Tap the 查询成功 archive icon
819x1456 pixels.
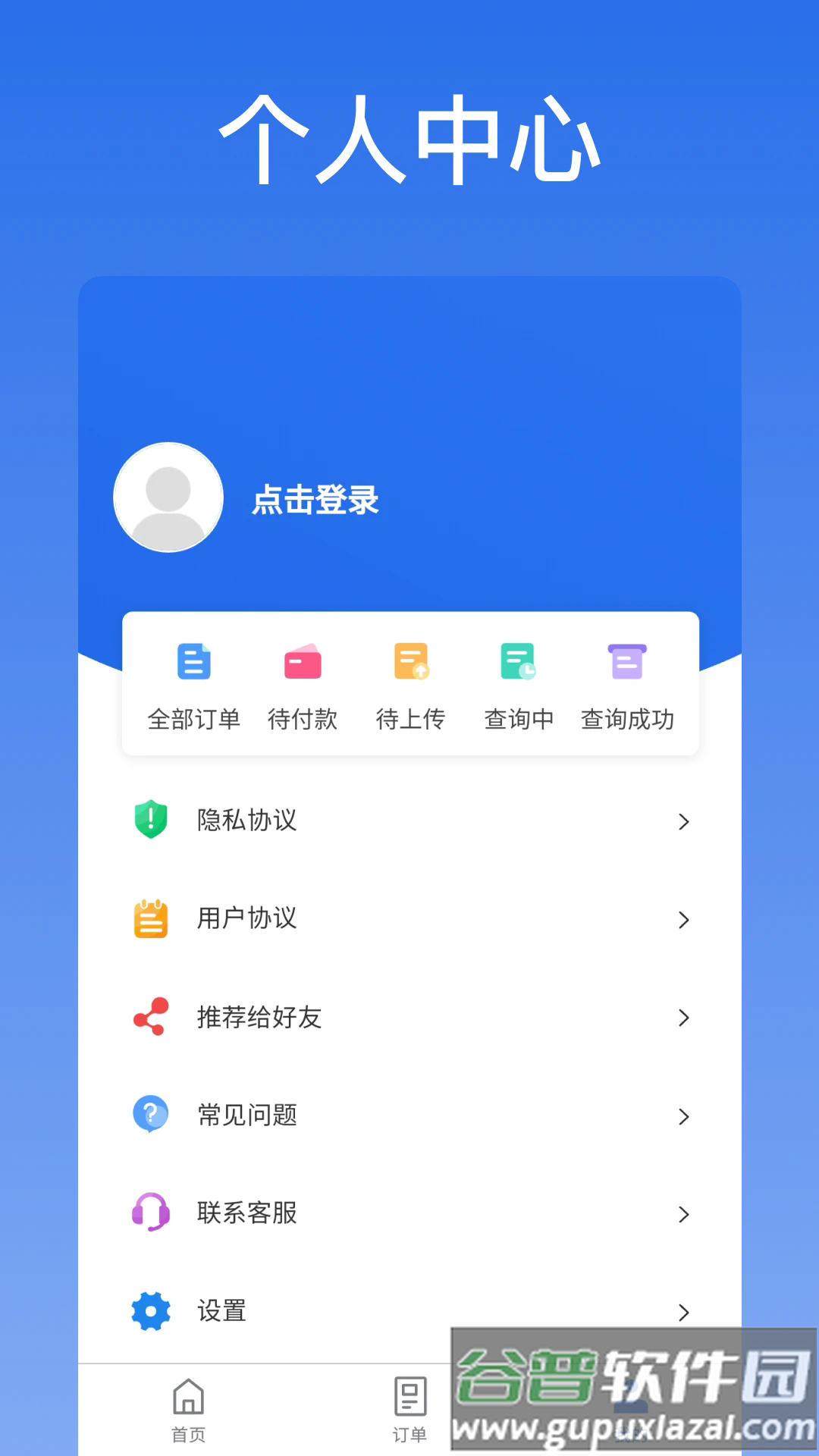click(626, 661)
